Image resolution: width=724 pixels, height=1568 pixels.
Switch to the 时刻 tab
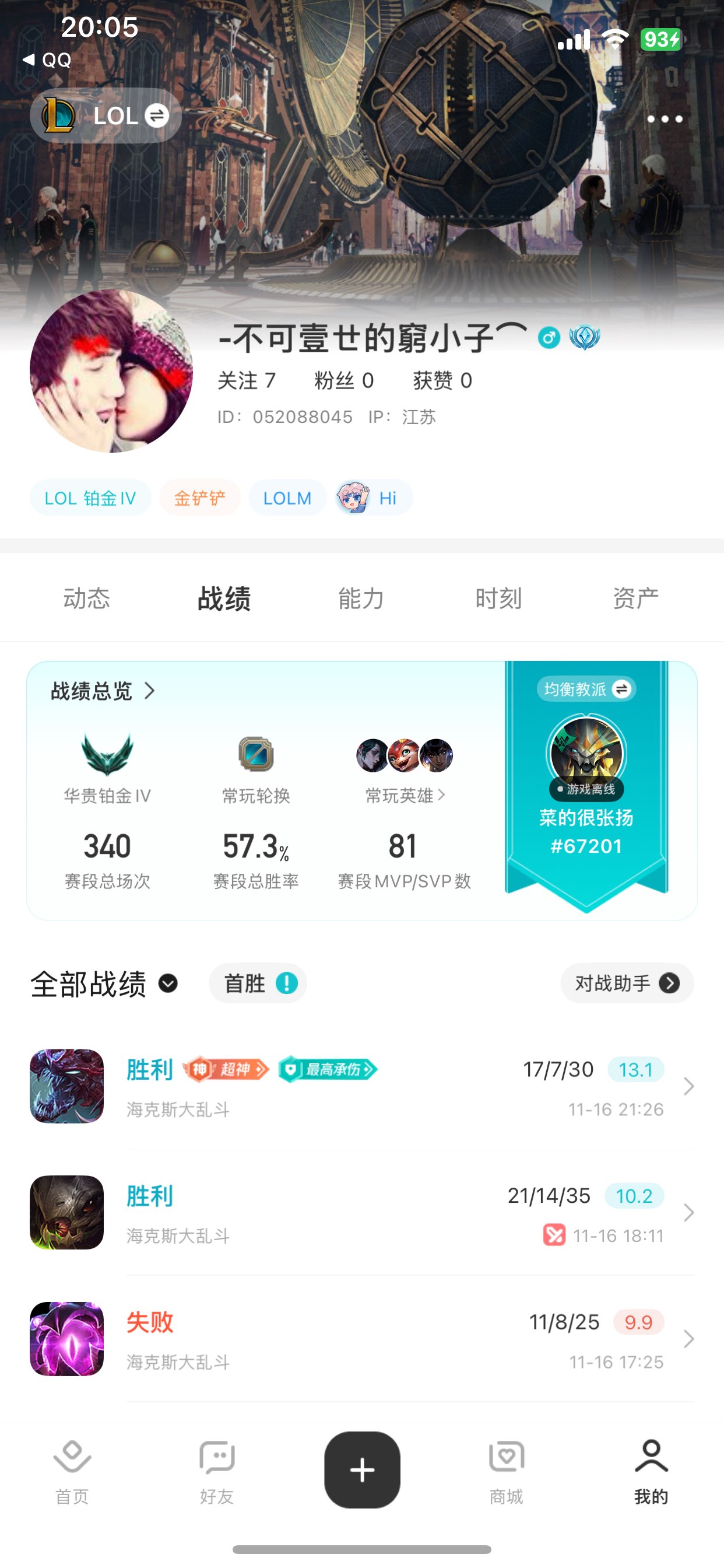pyautogui.click(x=499, y=598)
